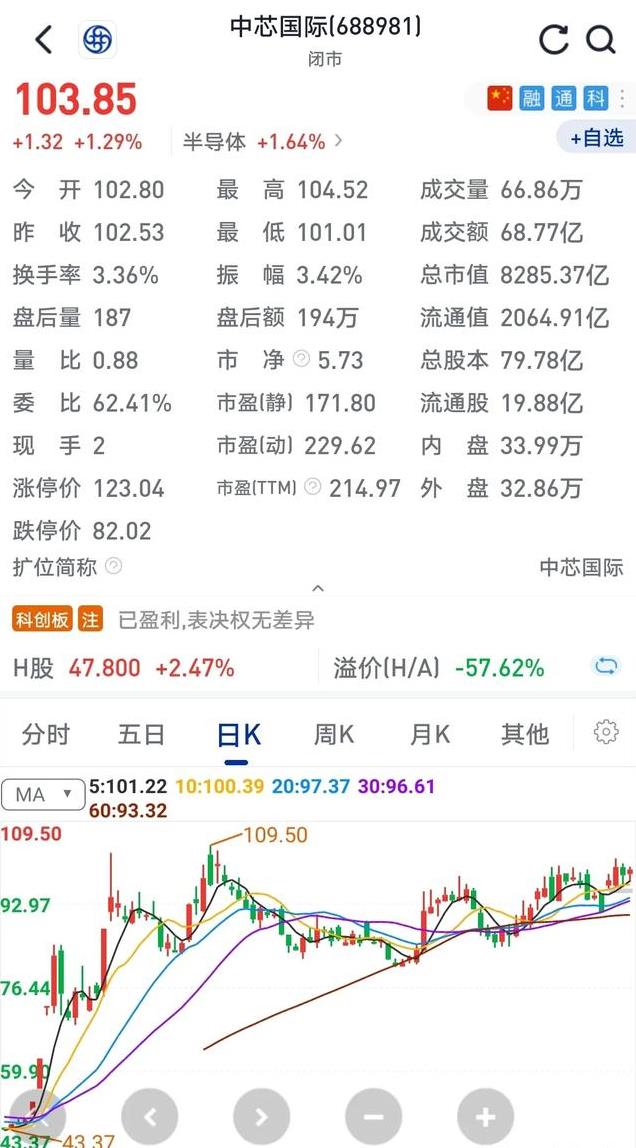Move chart left with previous arrow

[x=149, y=1117]
